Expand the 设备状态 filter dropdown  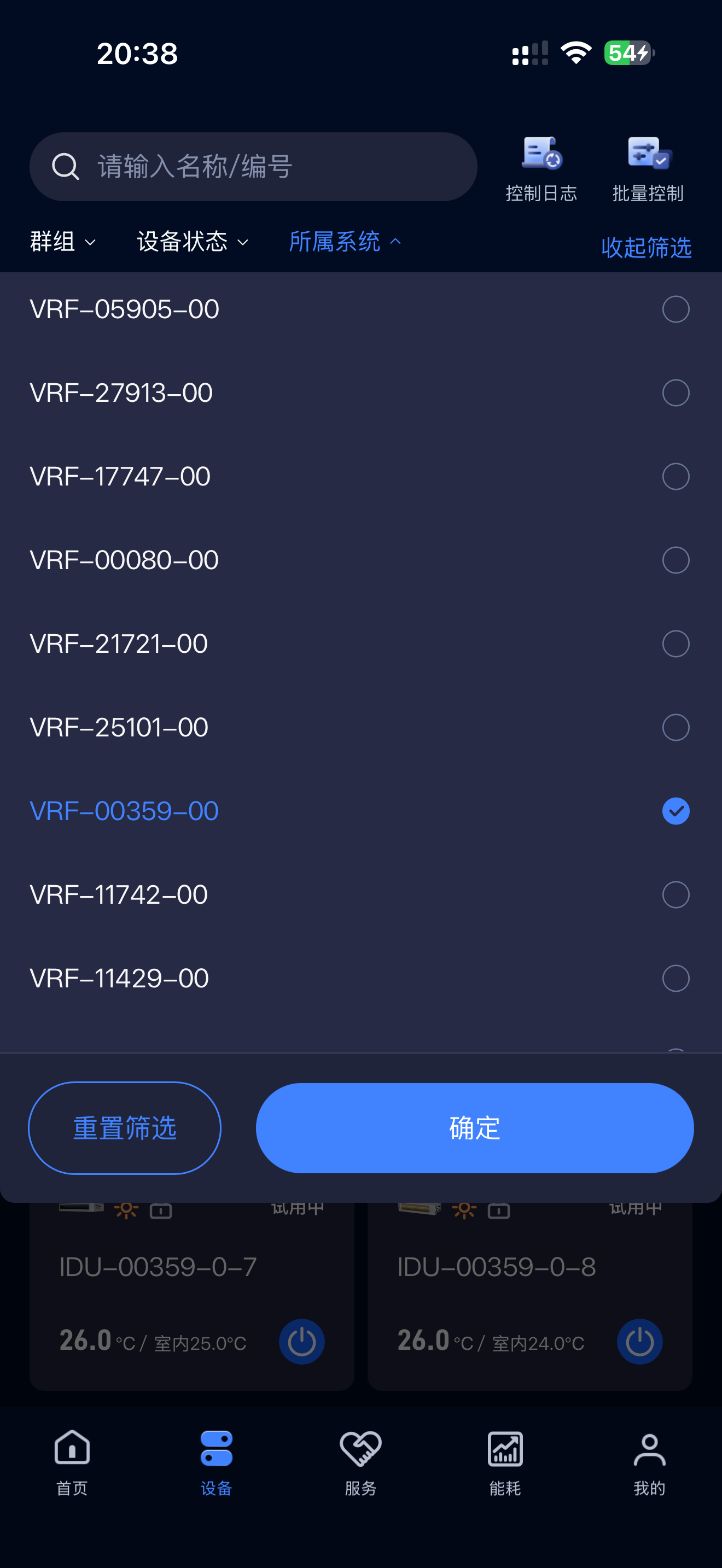(193, 242)
